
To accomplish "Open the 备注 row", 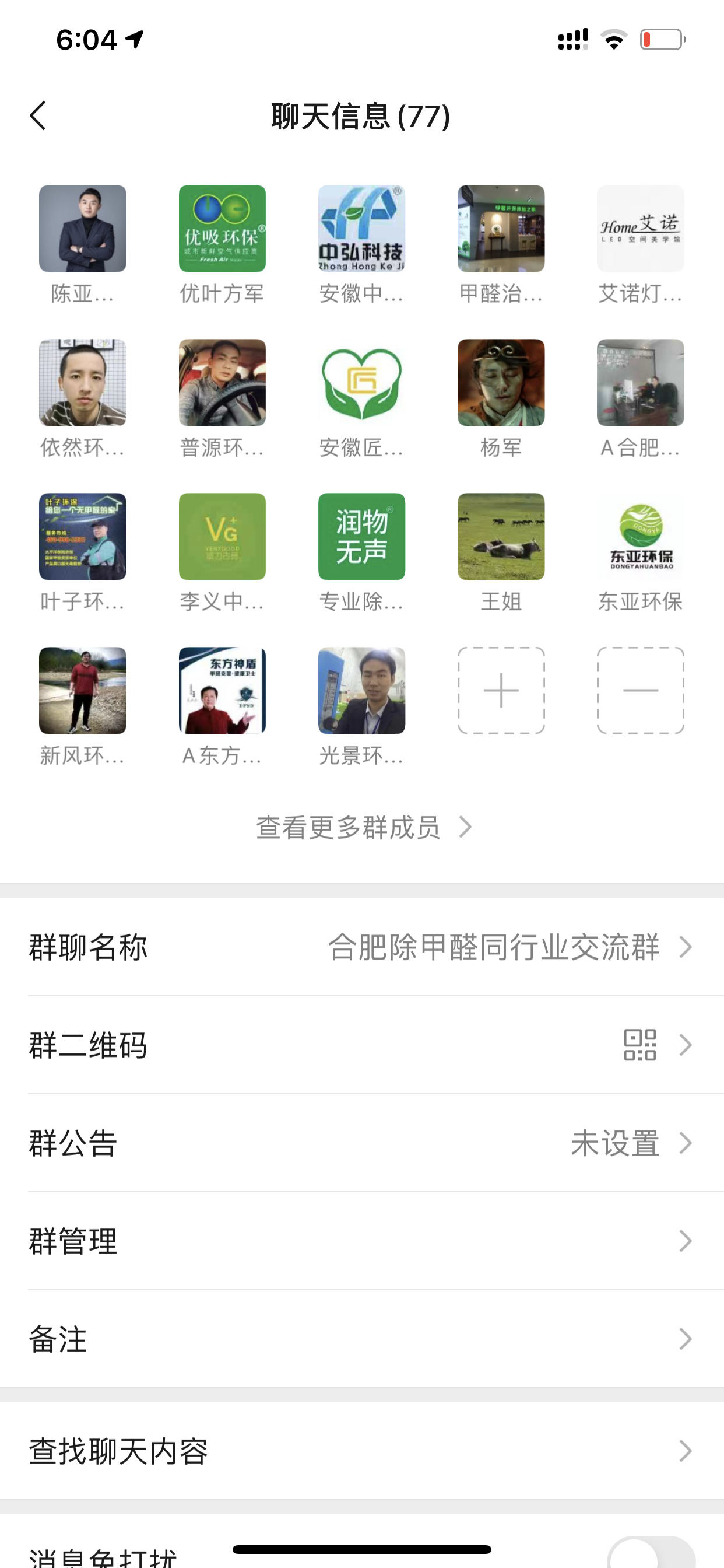I will [x=362, y=1339].
